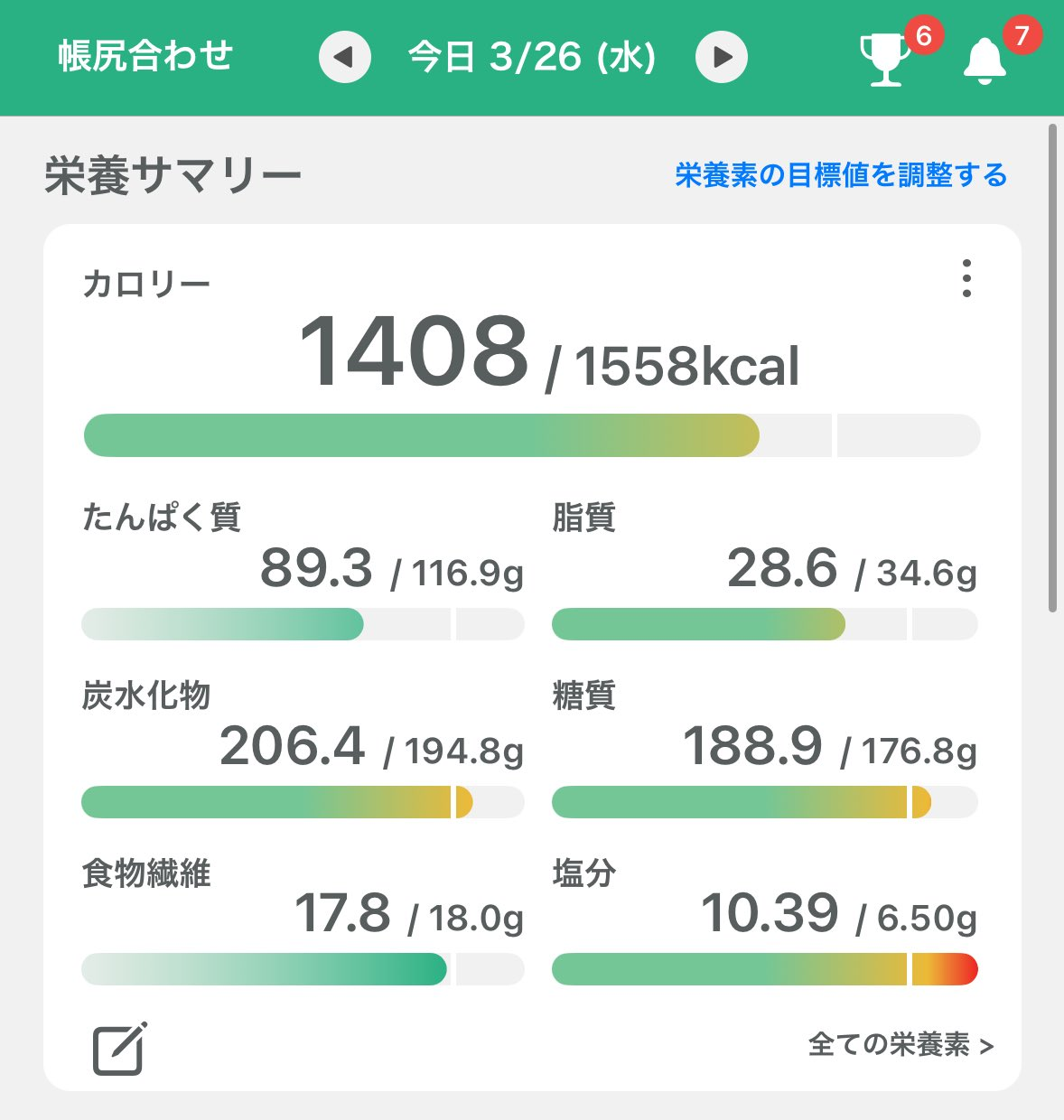Open the trophy achievements icon
The width and height of the screenshot is (1064, 1120).
tap(886, 60)
